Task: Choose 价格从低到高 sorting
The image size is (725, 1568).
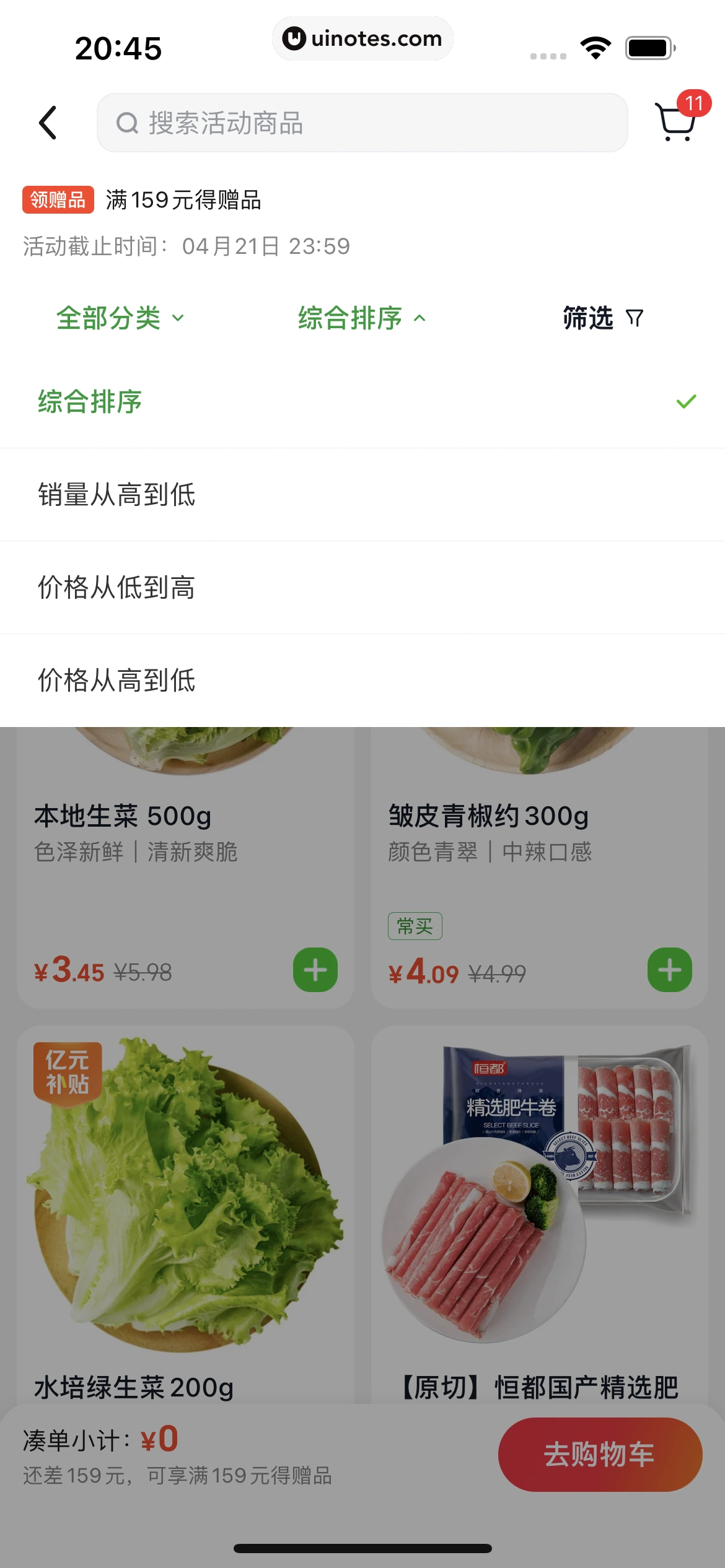Action: coord(362,588)
